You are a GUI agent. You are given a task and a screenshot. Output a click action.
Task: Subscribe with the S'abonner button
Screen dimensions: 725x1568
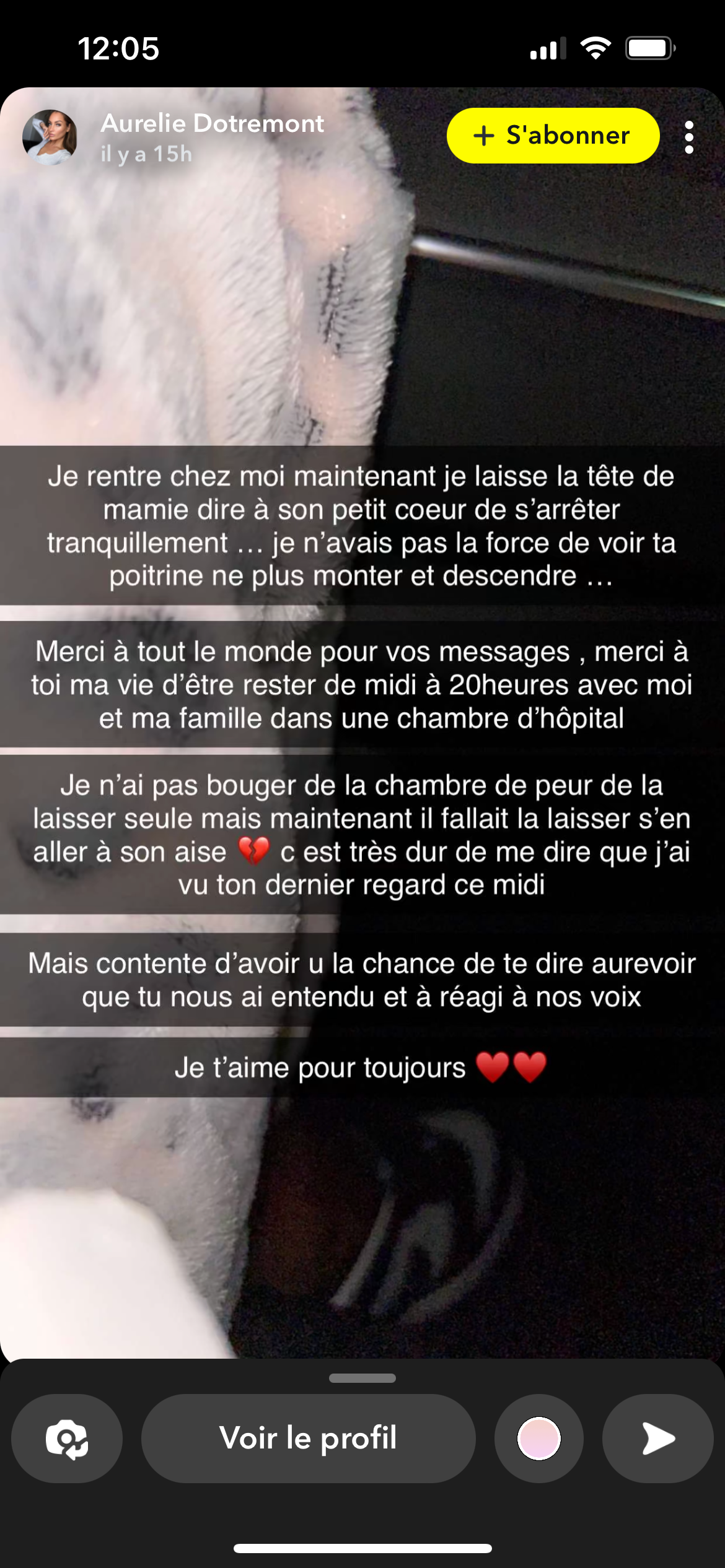click(552, 136)
